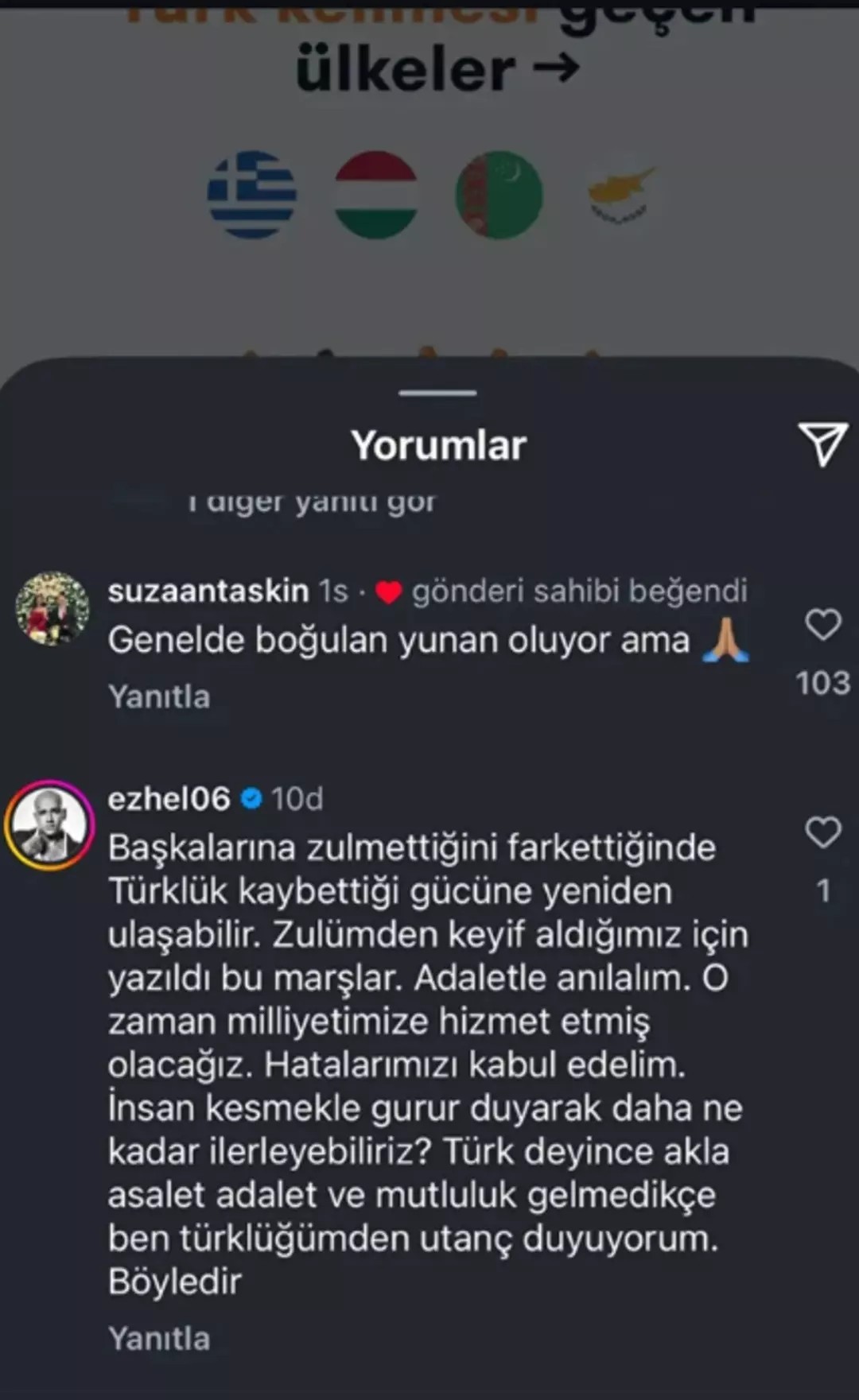Screen dimensions: 859x1400
Task: View ezhel06's story avatar
Action: coord(49,825)
